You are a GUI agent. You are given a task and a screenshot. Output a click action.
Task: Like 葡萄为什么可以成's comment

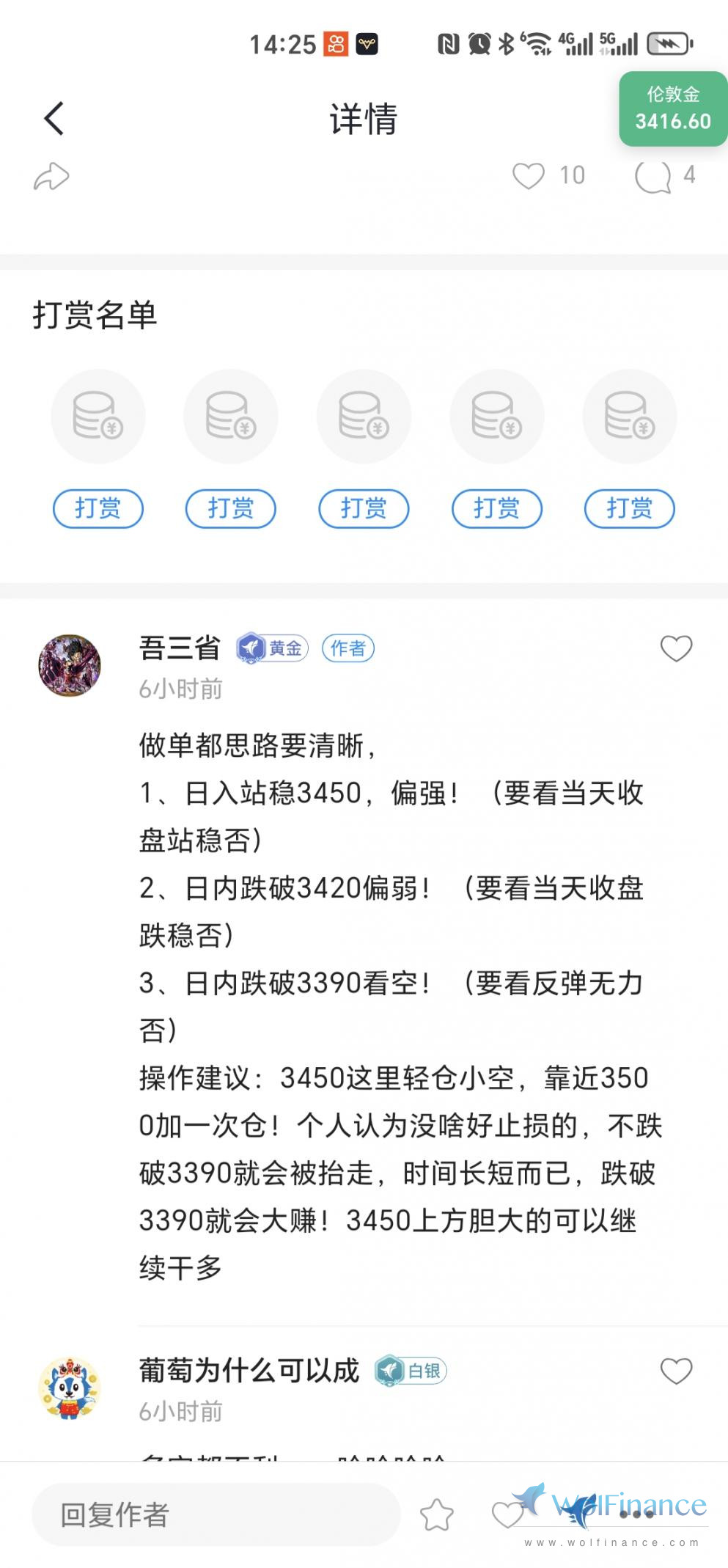tap(676, 1371)
